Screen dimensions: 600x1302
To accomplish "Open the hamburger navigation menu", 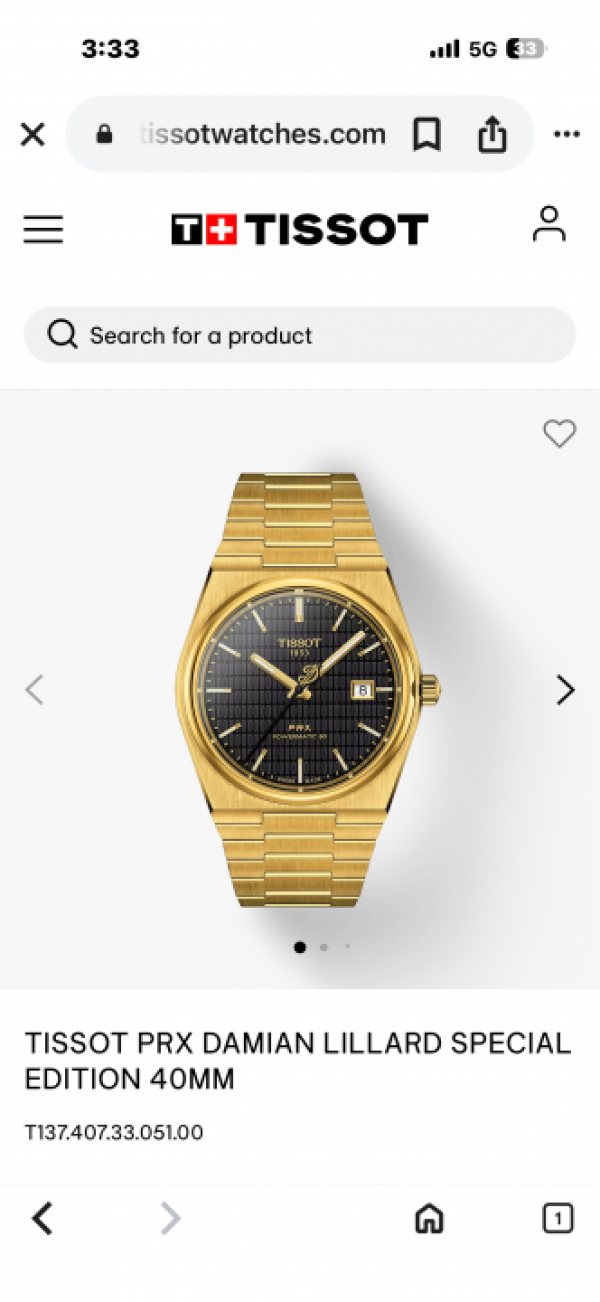I will click(43, 230).
